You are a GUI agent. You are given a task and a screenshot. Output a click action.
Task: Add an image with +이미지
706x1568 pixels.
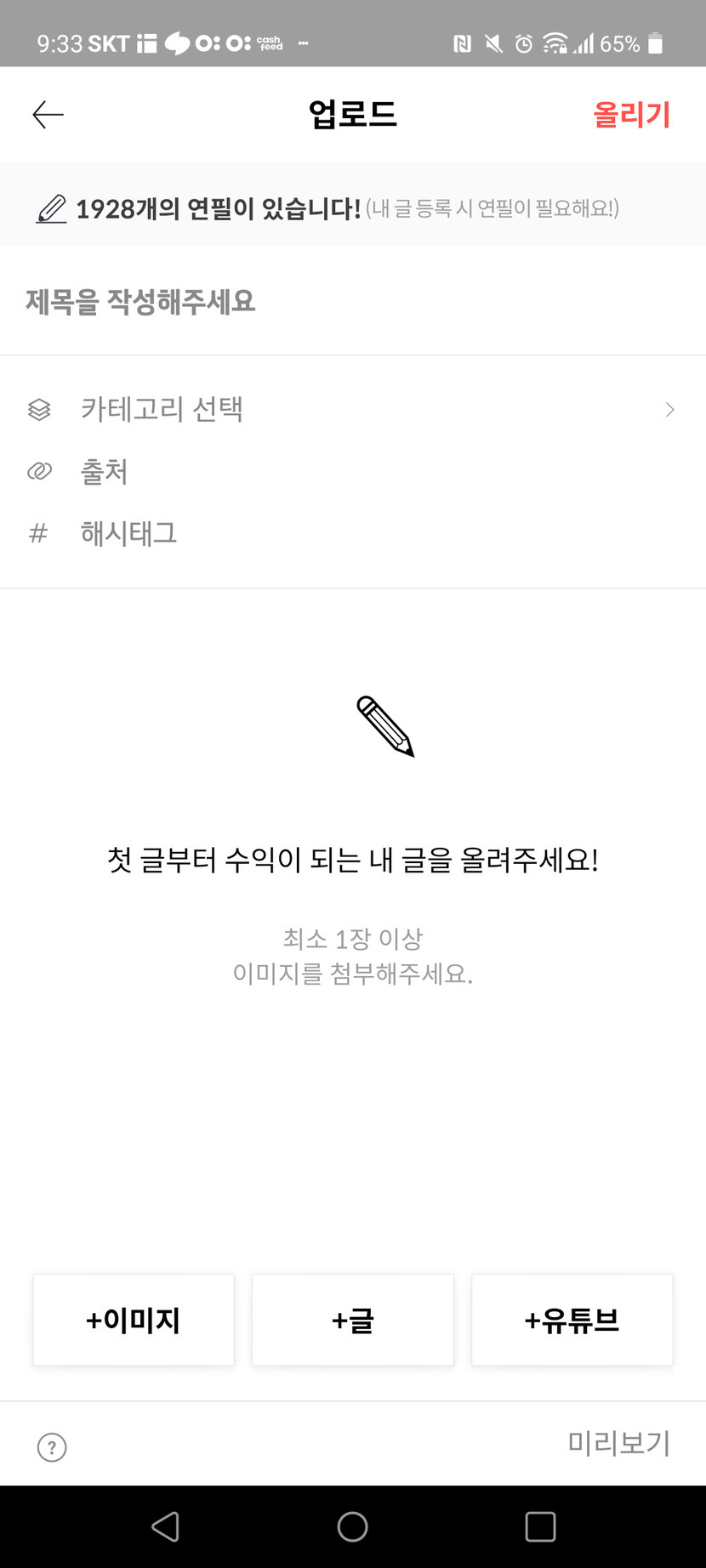pyautogui.click(x=134, y=1320)
